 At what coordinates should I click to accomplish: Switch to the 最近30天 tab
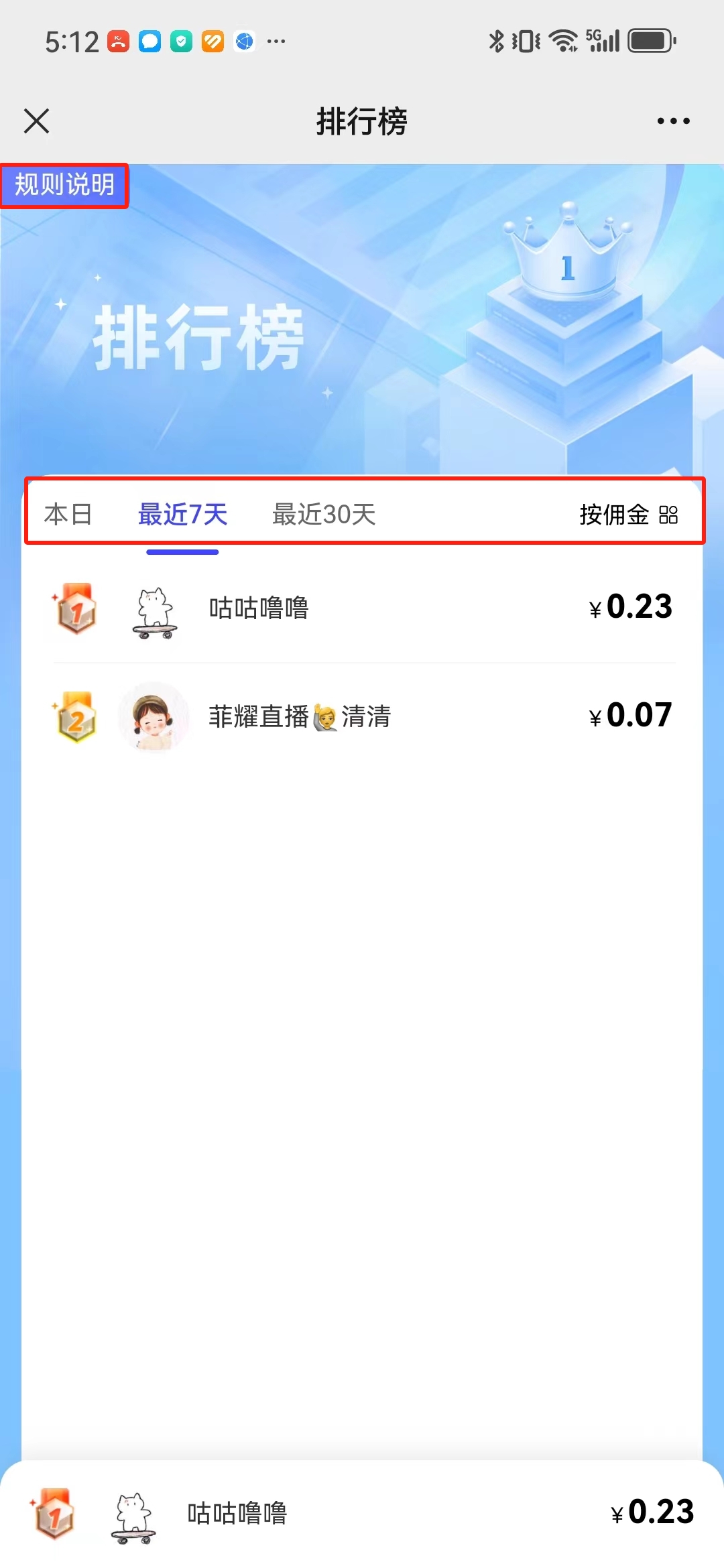(x=324, y=515)
